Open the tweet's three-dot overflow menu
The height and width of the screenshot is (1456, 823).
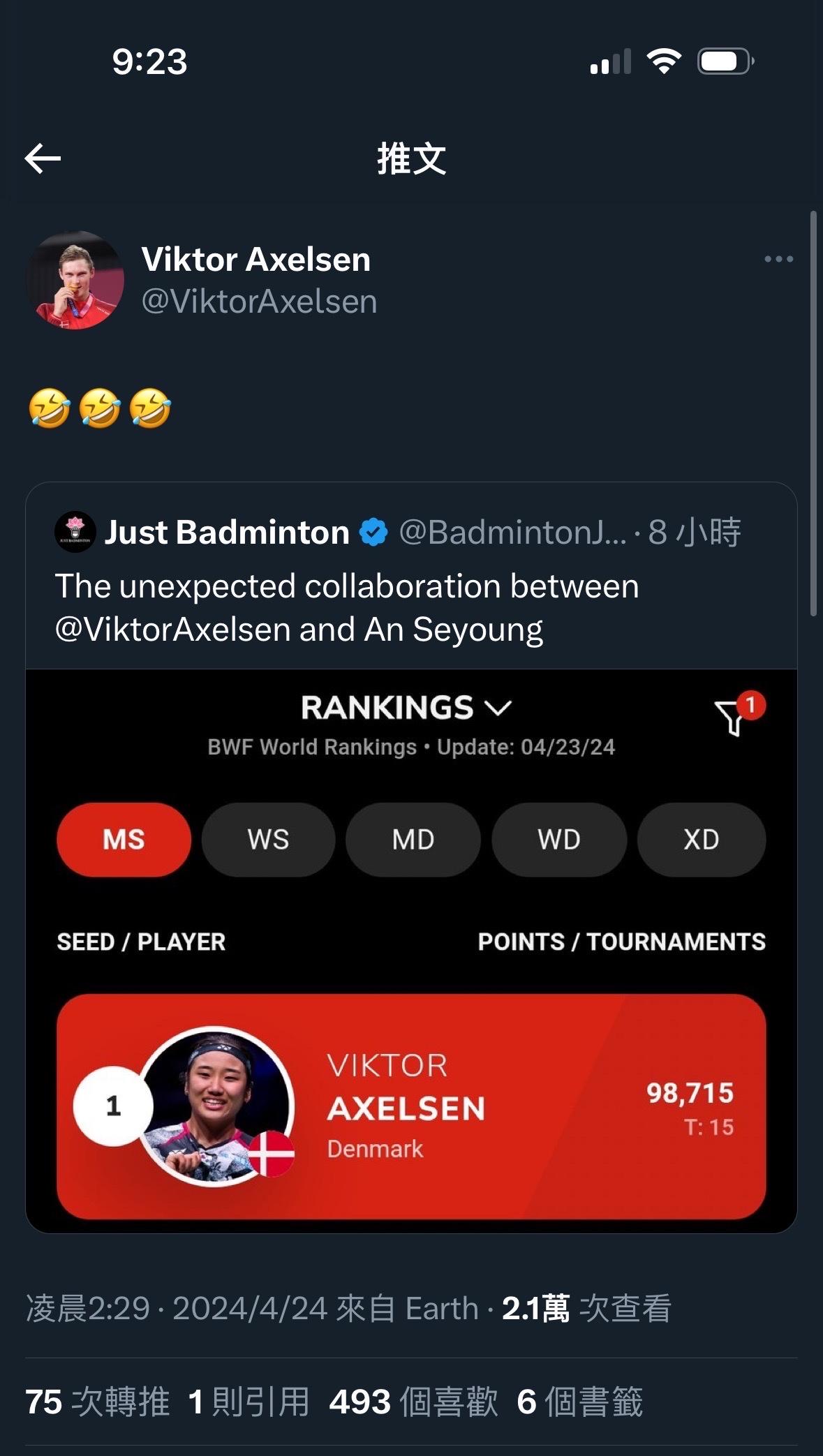pyautogui.click(x=778, y=259)
